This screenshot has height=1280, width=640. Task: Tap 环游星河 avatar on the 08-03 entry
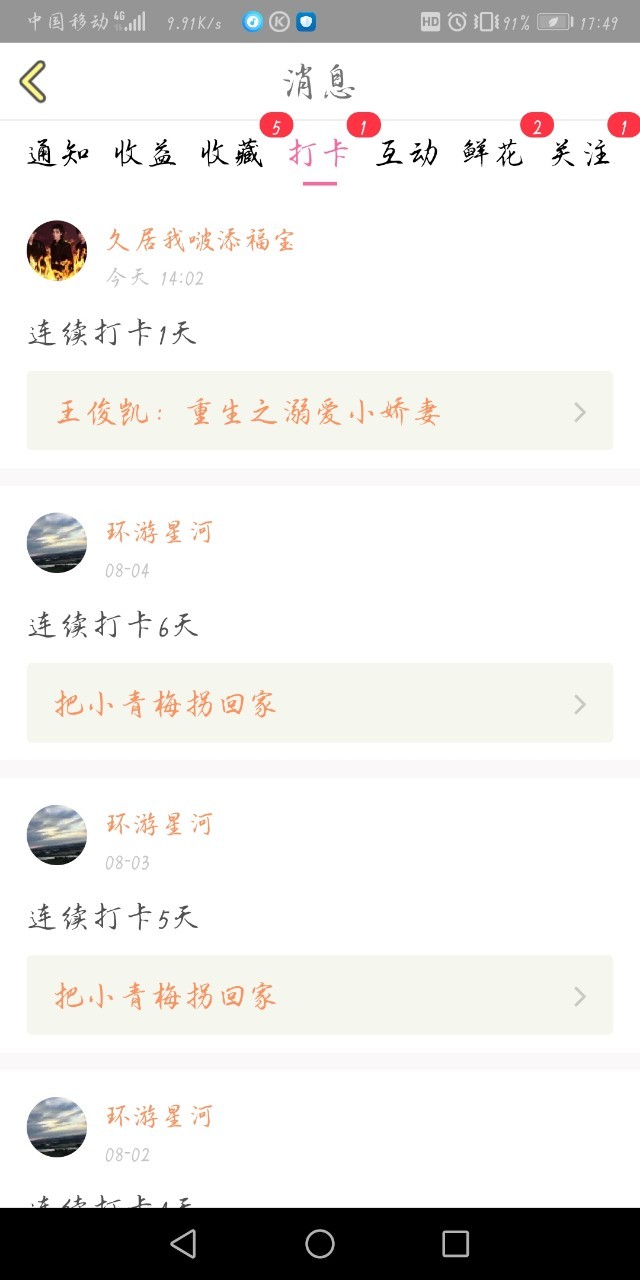[57, 835]
